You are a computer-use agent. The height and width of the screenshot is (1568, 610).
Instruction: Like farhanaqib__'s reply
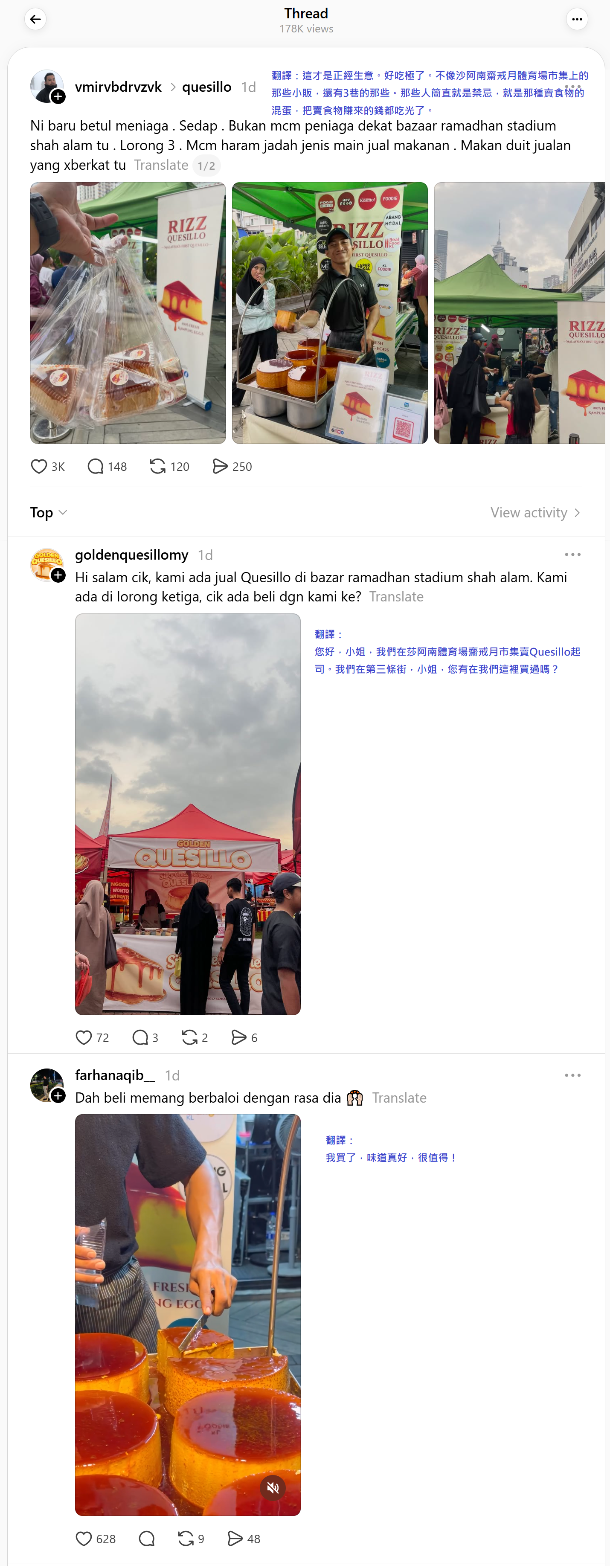(x=84, y=1538)
